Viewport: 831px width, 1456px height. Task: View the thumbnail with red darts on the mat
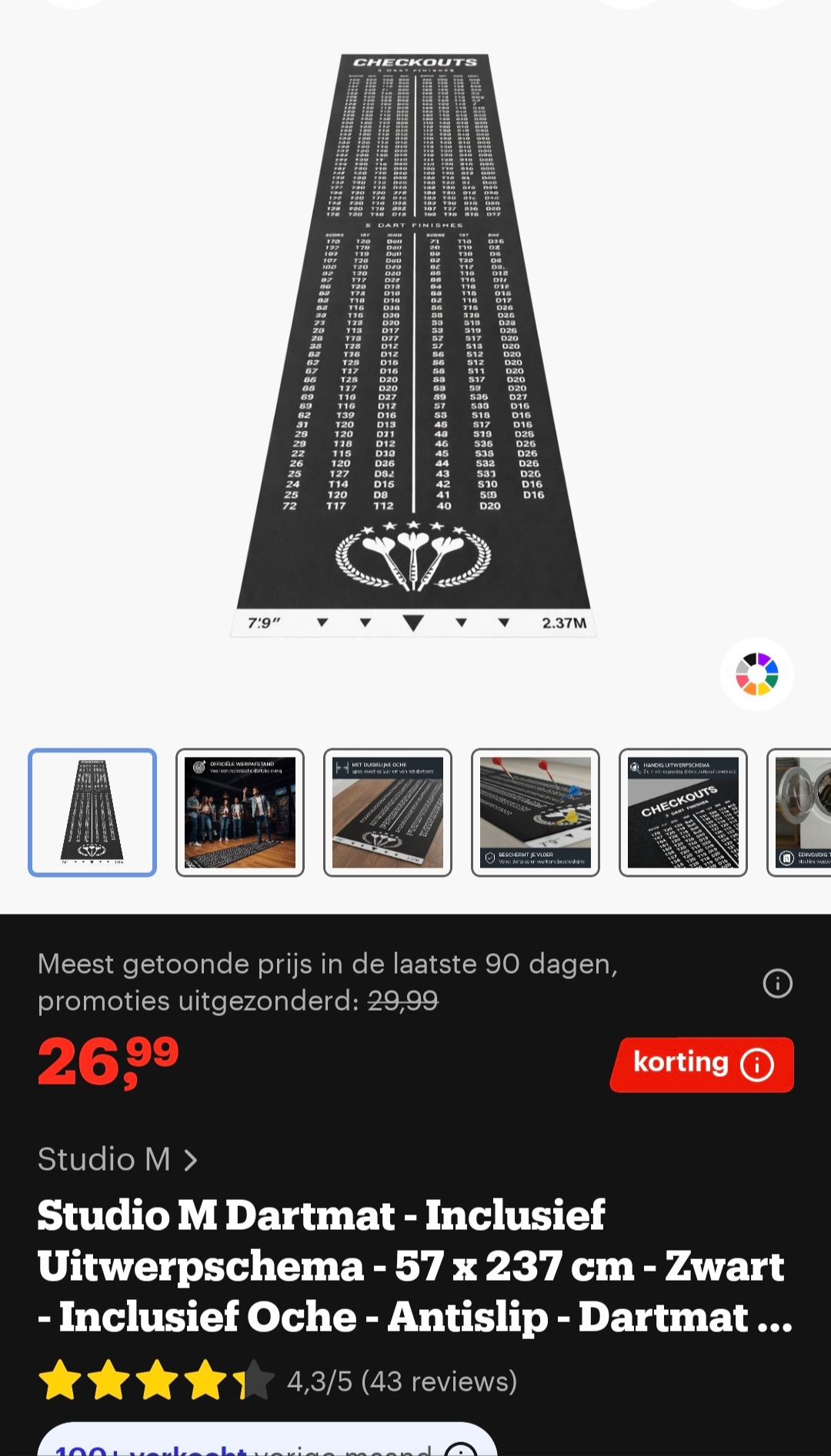(x=536, y=811)
